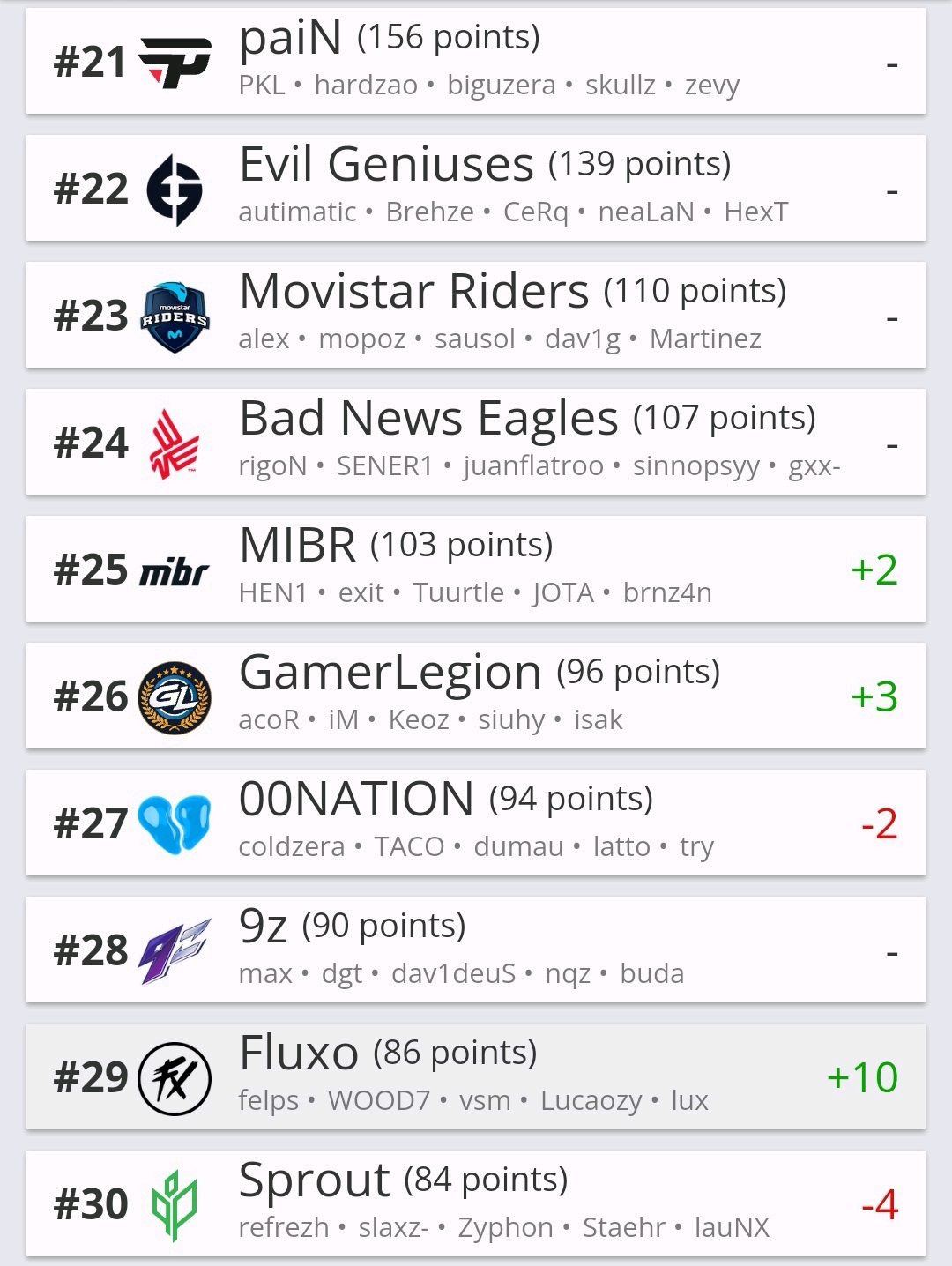Open the Movistar Riders team entry
Screen dimensions: 952x1266
[x=476, y=315]
